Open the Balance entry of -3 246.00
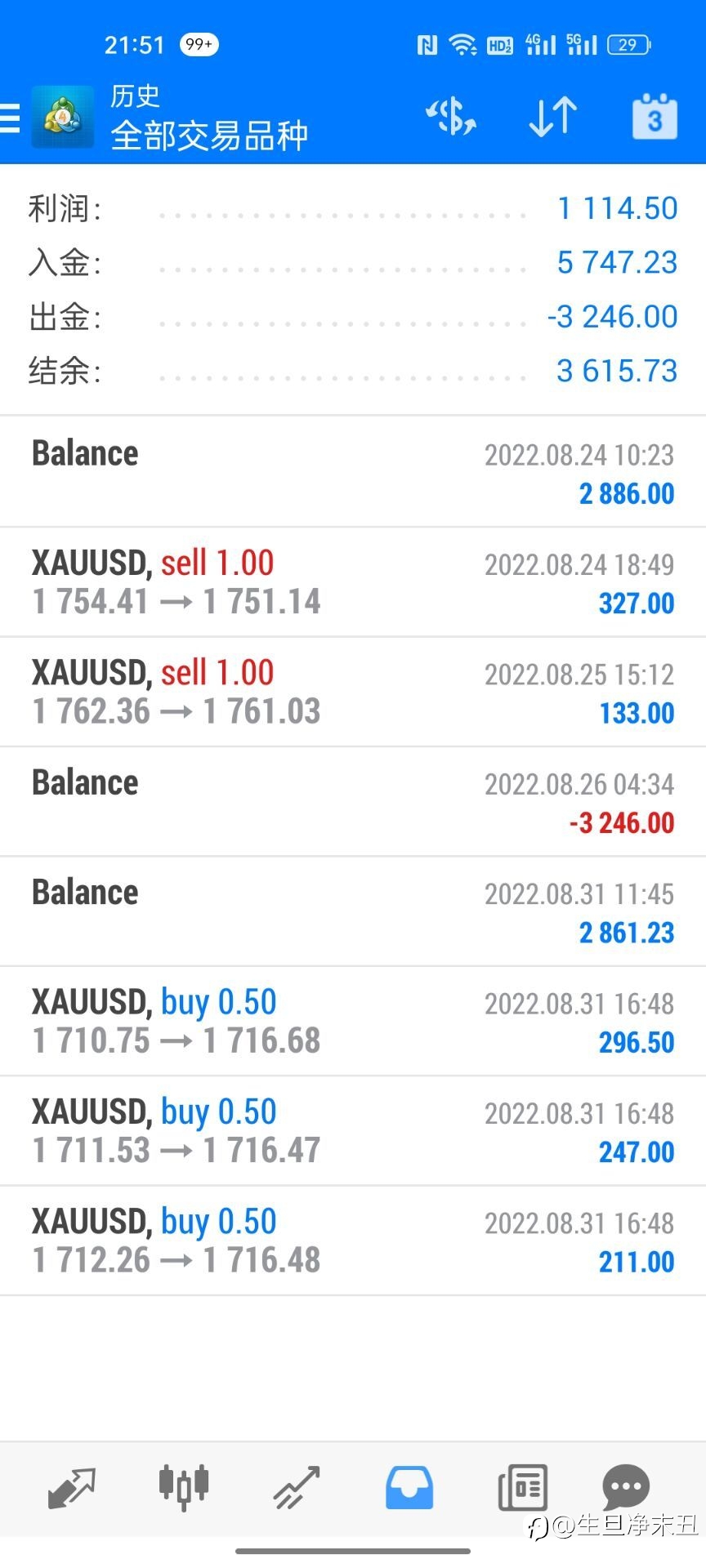Viewport: 706px width, 1568px height. pyautogui.click(x=353, y=802)
